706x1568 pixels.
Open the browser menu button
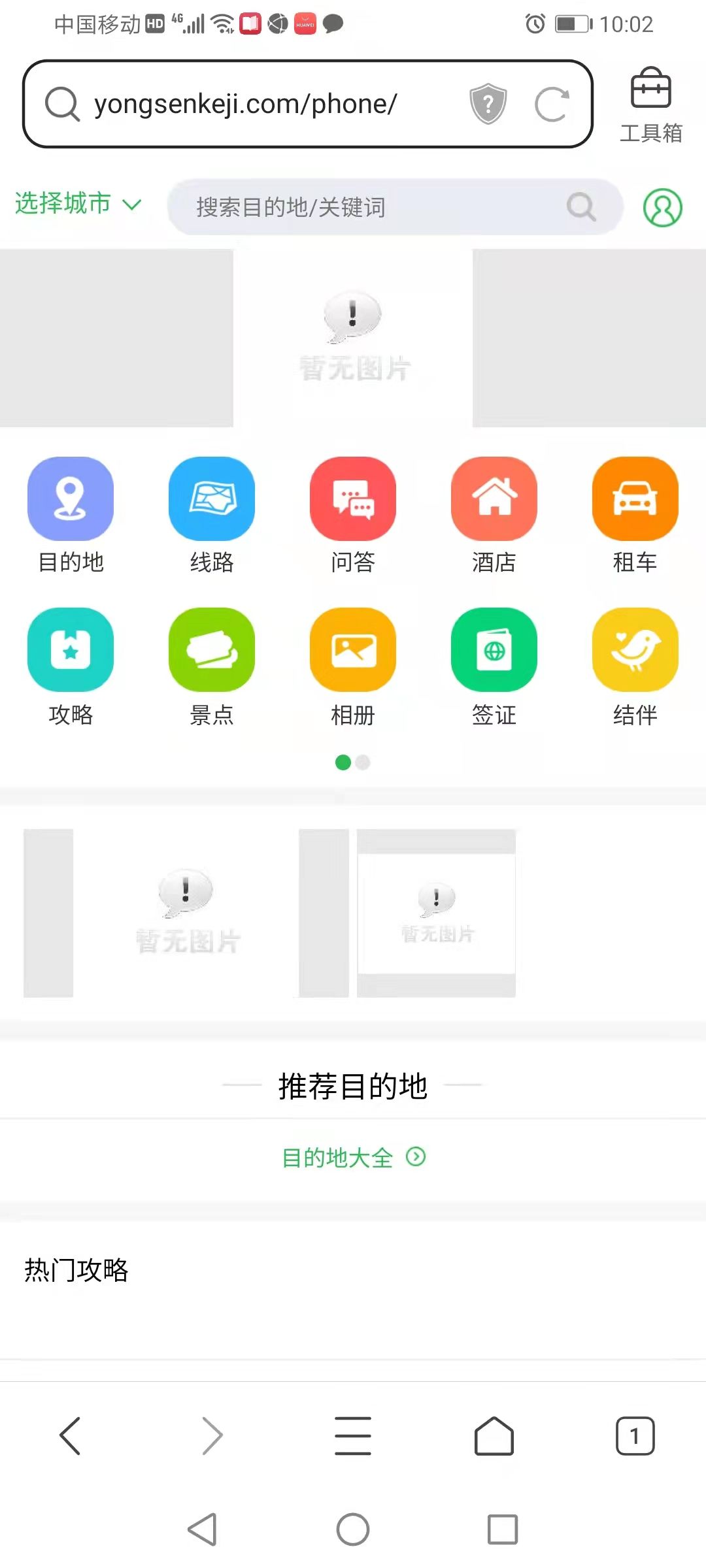pos(353,1435)
